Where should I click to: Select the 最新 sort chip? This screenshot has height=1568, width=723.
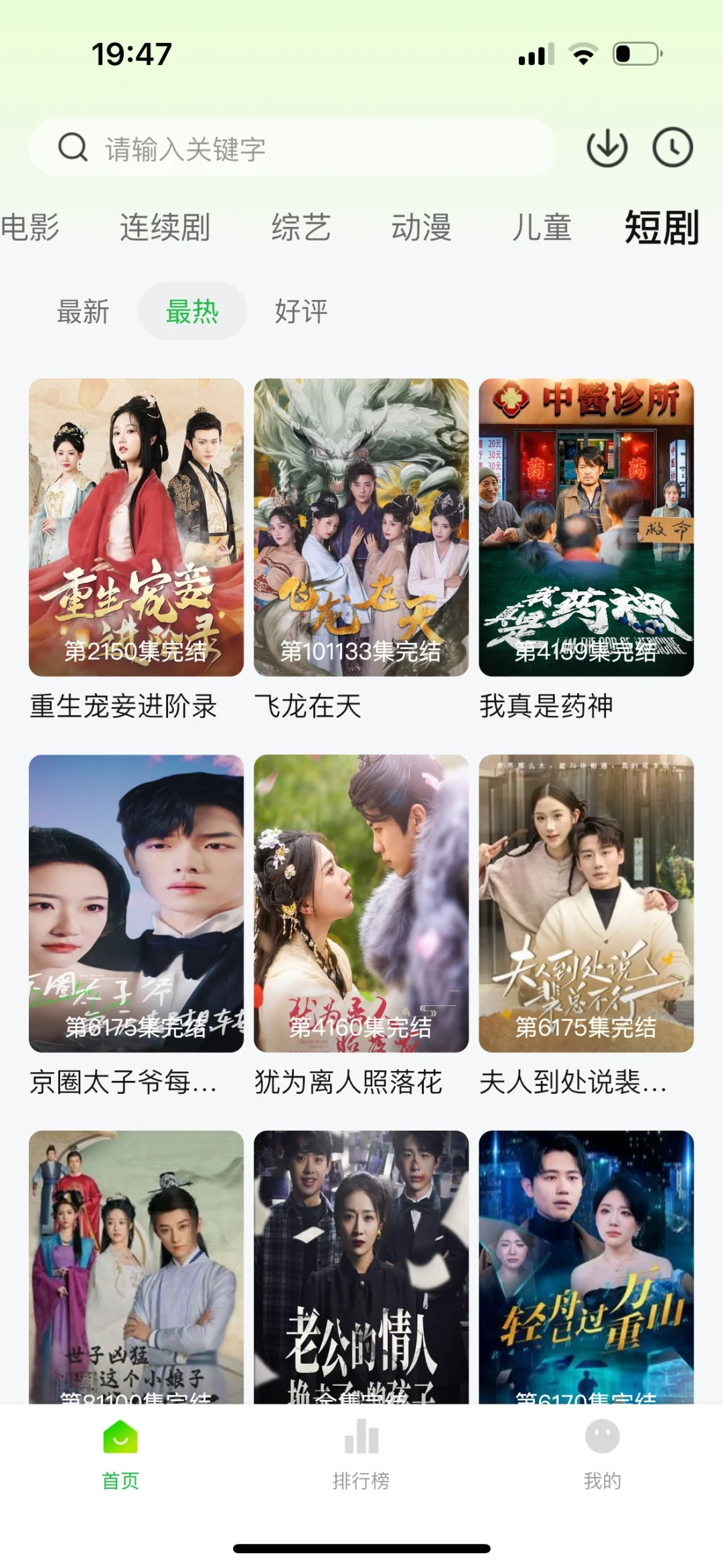pos(83,311)
